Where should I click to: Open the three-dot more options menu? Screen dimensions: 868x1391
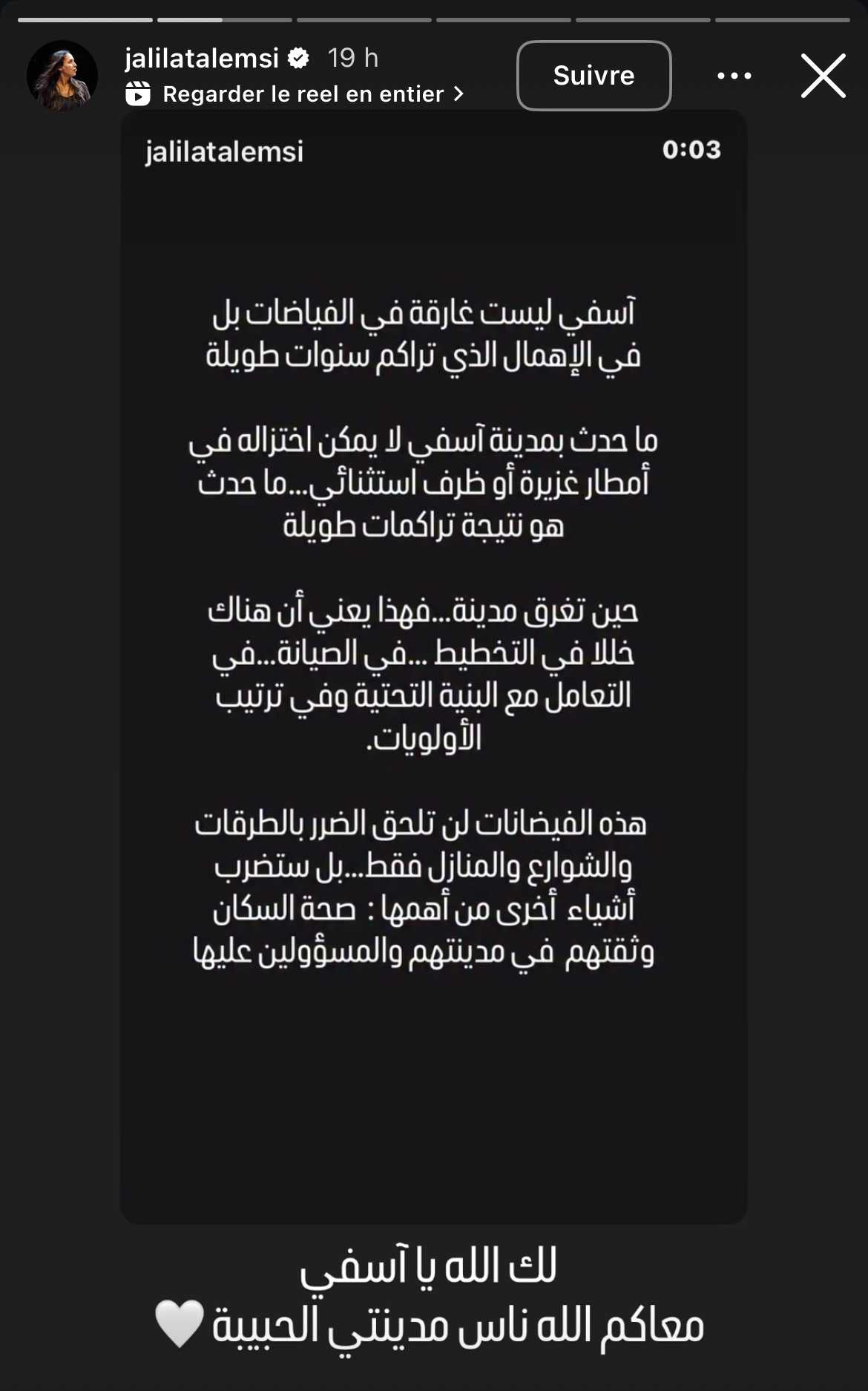coord(734,76)
